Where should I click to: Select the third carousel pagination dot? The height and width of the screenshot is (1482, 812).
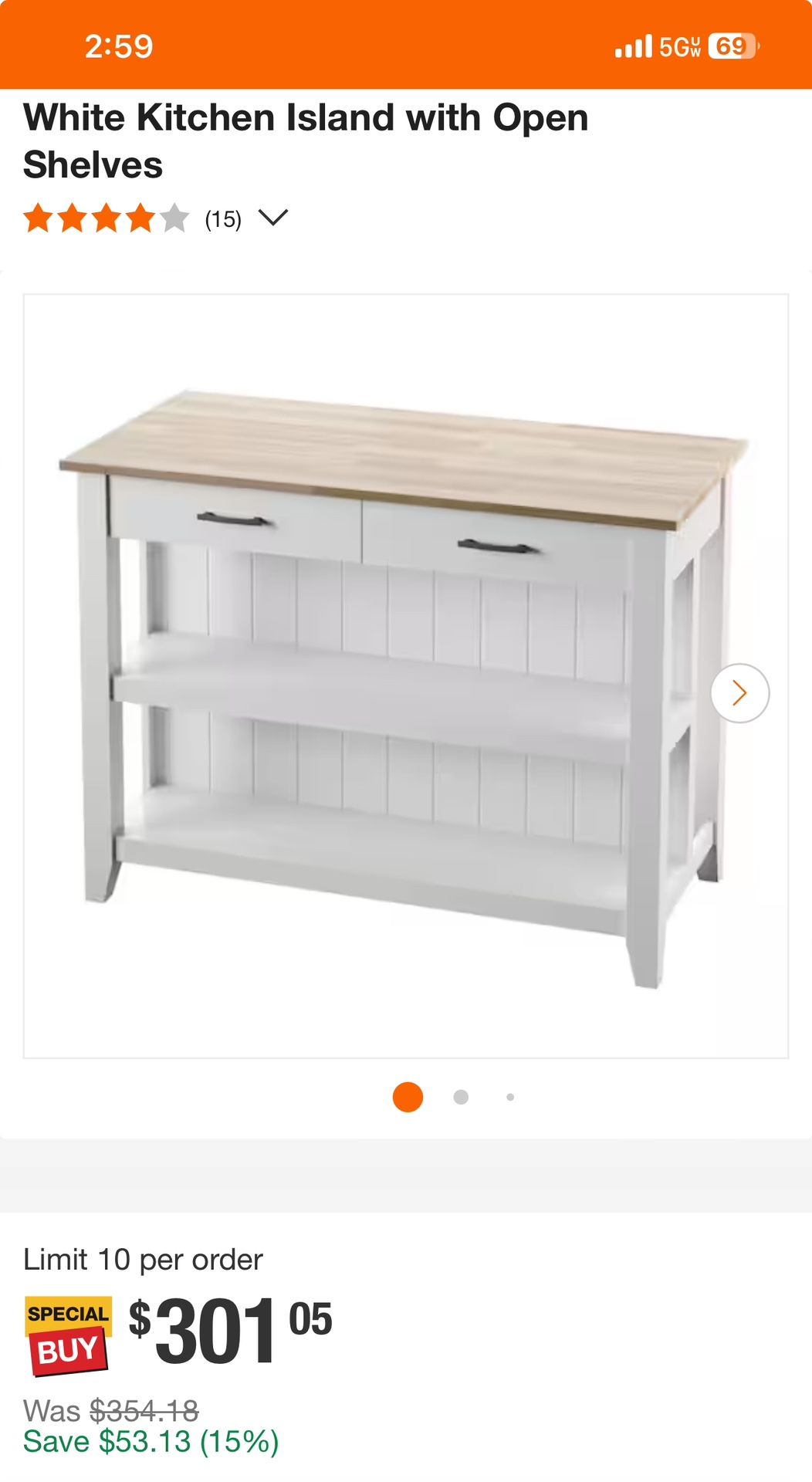[509, 1095]
